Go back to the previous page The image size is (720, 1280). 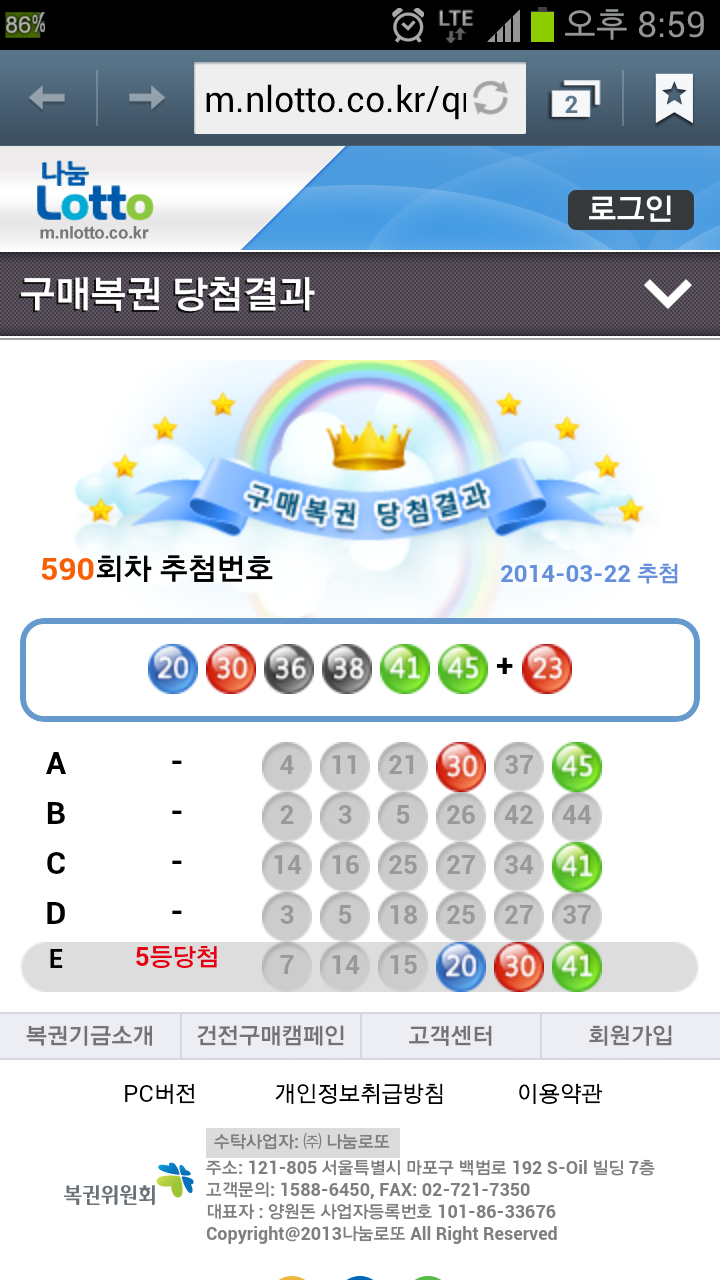pos(47,98)
